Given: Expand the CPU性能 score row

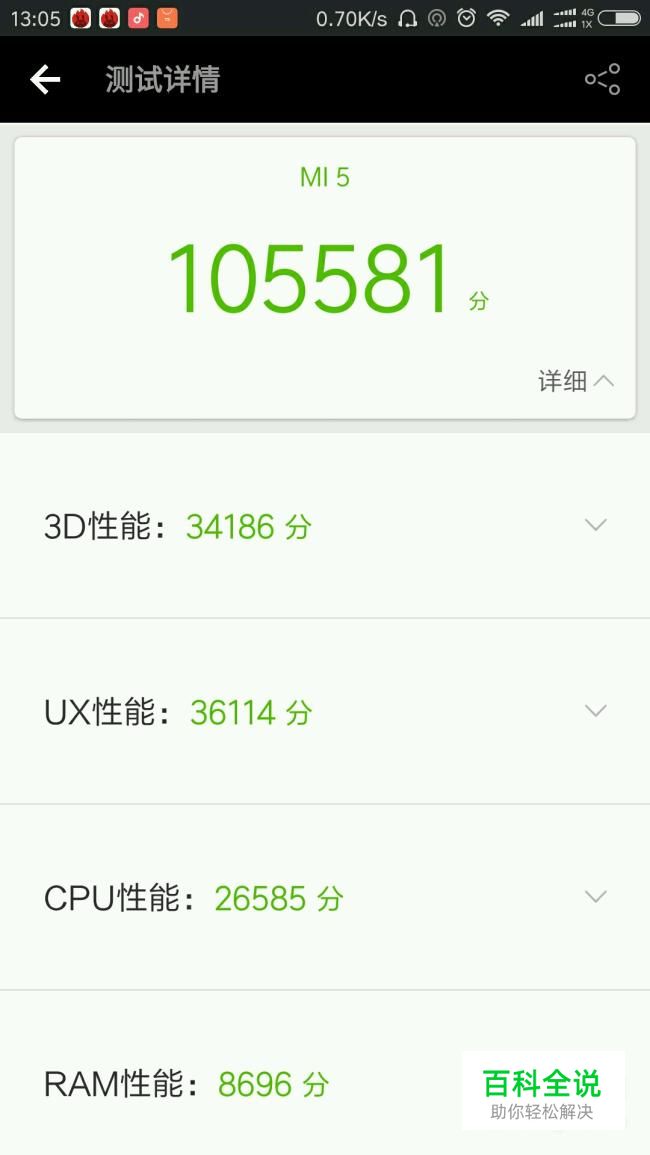Looking at the screenshot, I should (325, 897).
